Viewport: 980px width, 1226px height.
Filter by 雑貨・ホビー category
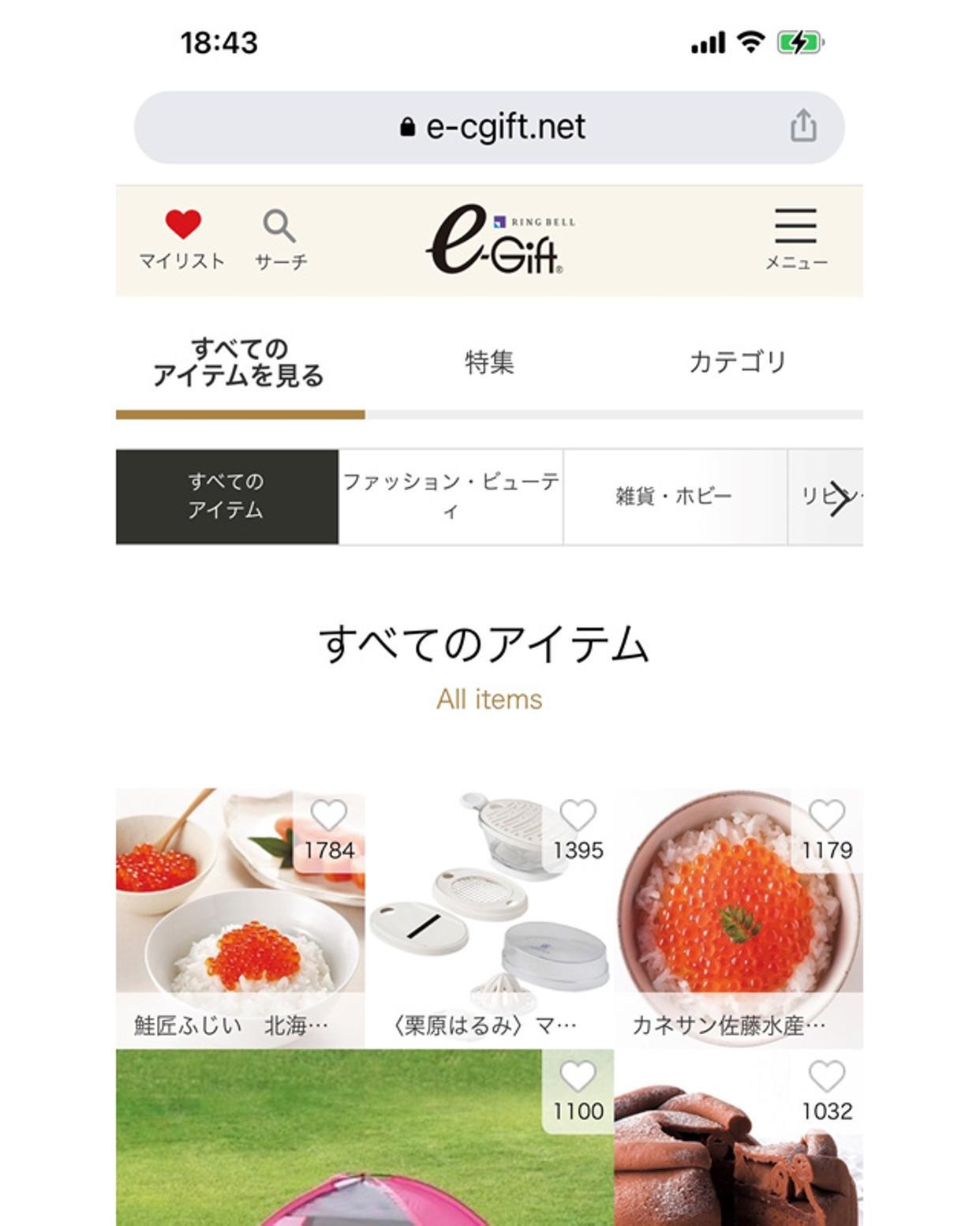[x=675, y=497]
